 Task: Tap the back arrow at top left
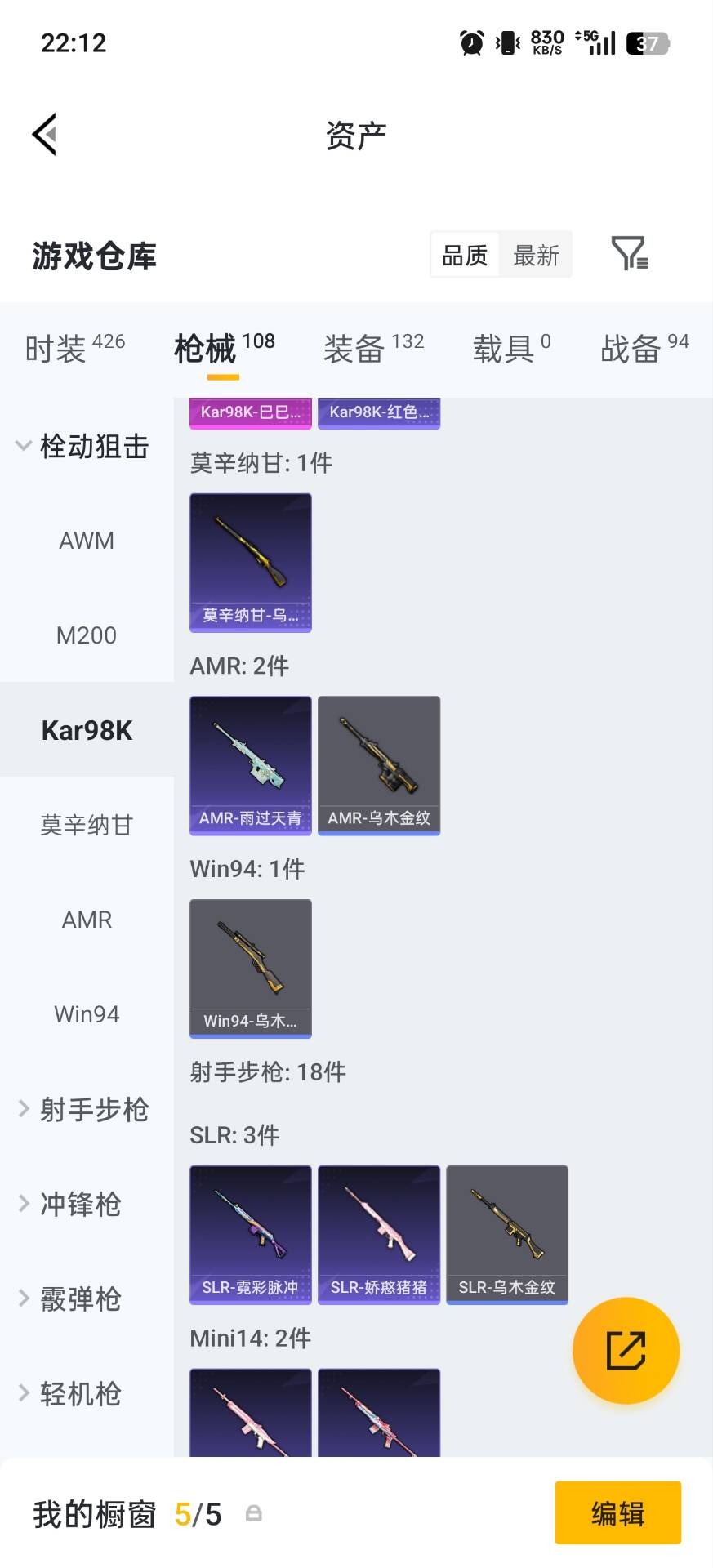click(45, 133)
